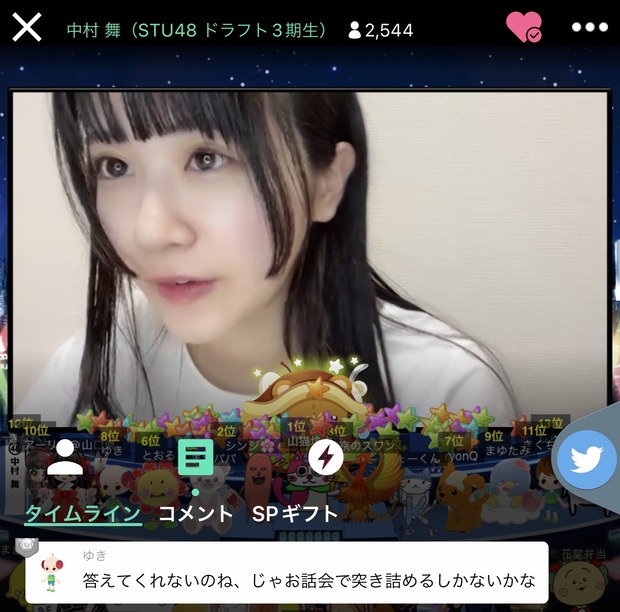
Task: Tap the green list icon
Action: click(196, 457)
